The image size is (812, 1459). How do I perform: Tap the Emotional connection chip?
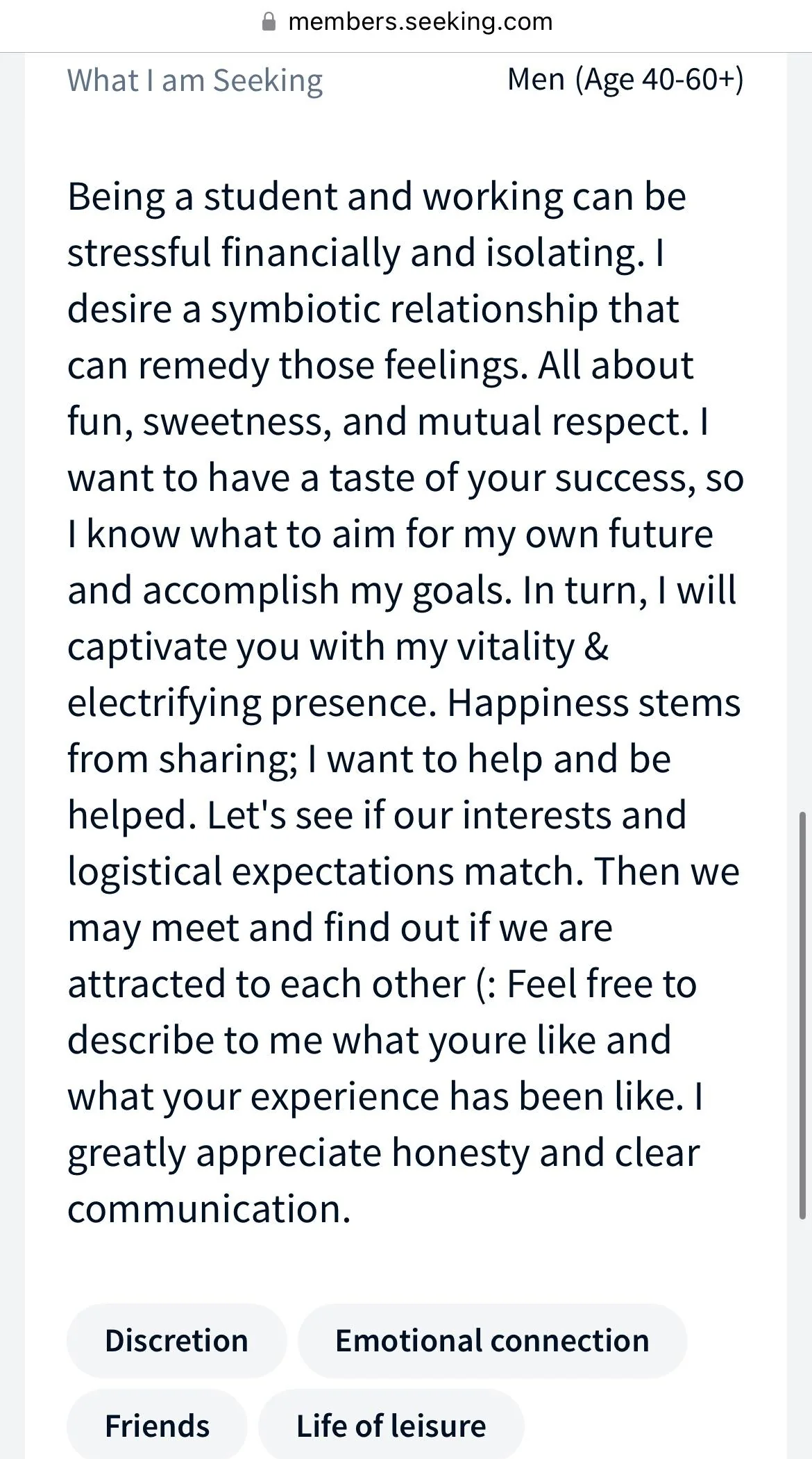coord(492,1340)
